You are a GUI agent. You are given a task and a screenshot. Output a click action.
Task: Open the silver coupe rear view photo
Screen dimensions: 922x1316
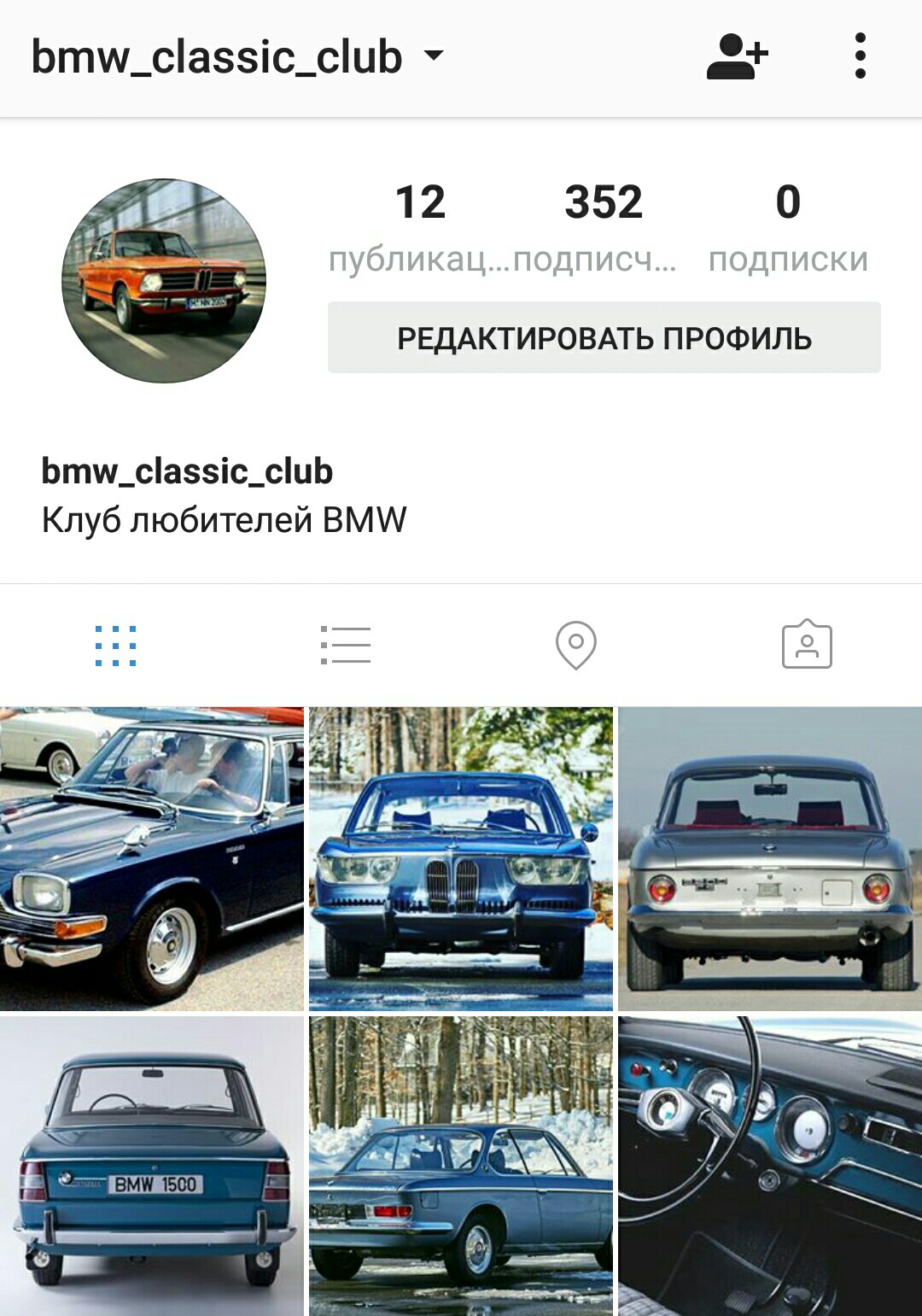770,858
